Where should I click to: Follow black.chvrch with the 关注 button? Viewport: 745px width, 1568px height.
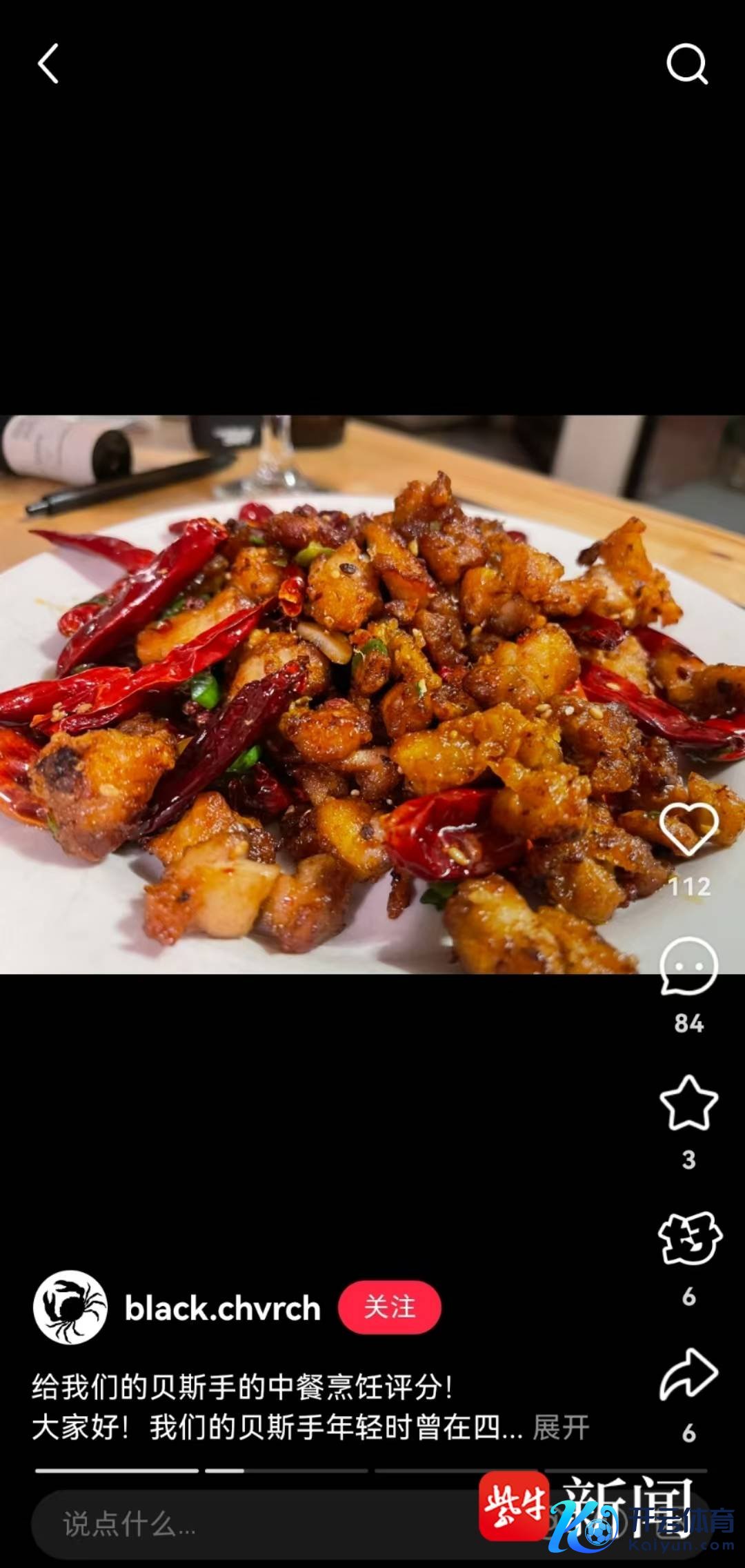[x=390, y=1307]
